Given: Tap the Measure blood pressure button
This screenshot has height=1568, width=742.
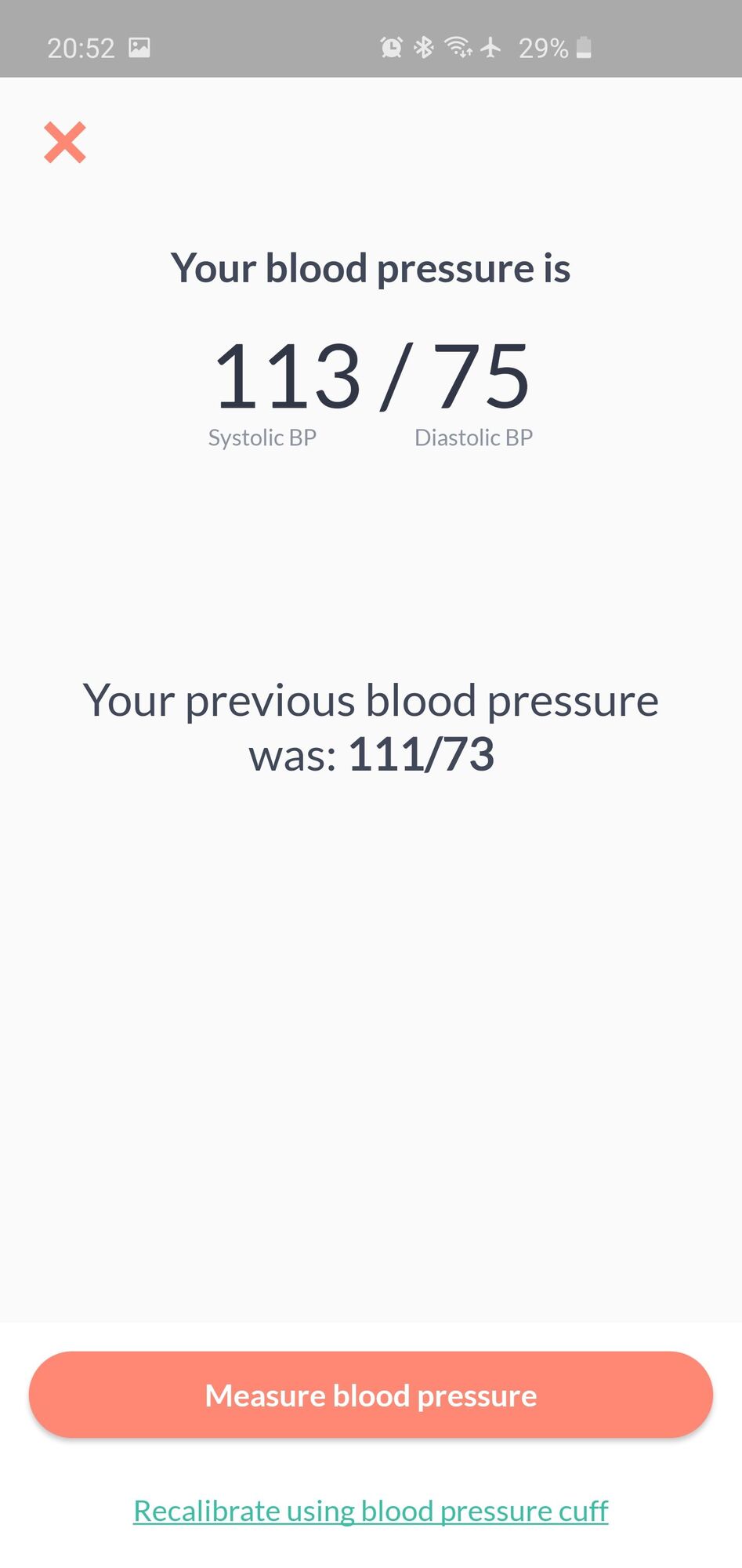Looking at the screenshot, I should (x=371, y=1396).
